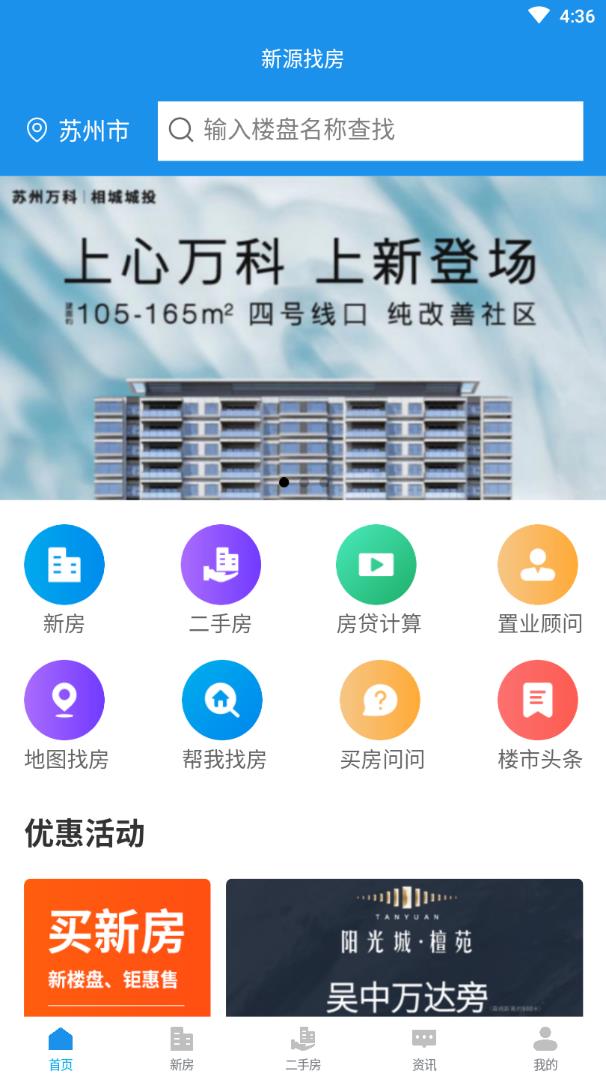Open the 我的 tab
Viewport: 606px width, 1080px height.
coord(545,1048)
